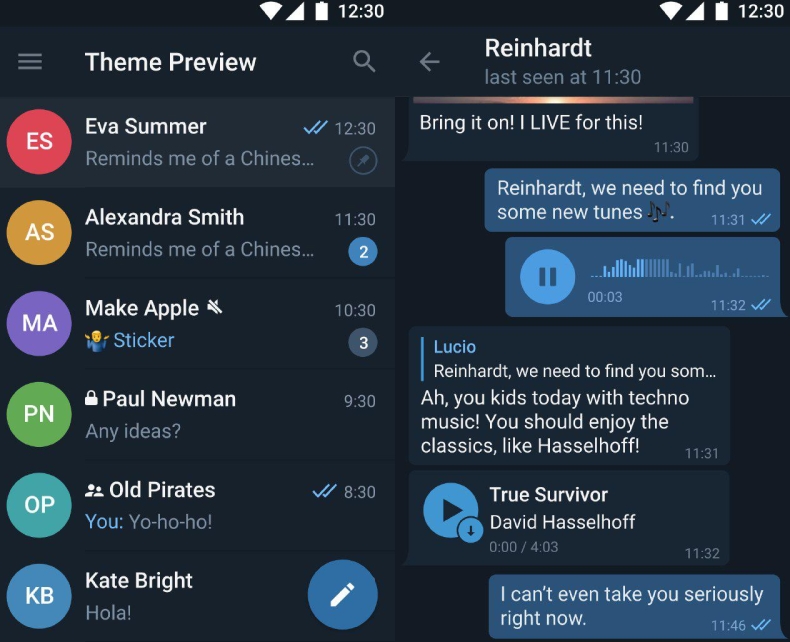Open the chat with Alexandra Smith
This screenshot has width=790, height=642.
[200, 233]
